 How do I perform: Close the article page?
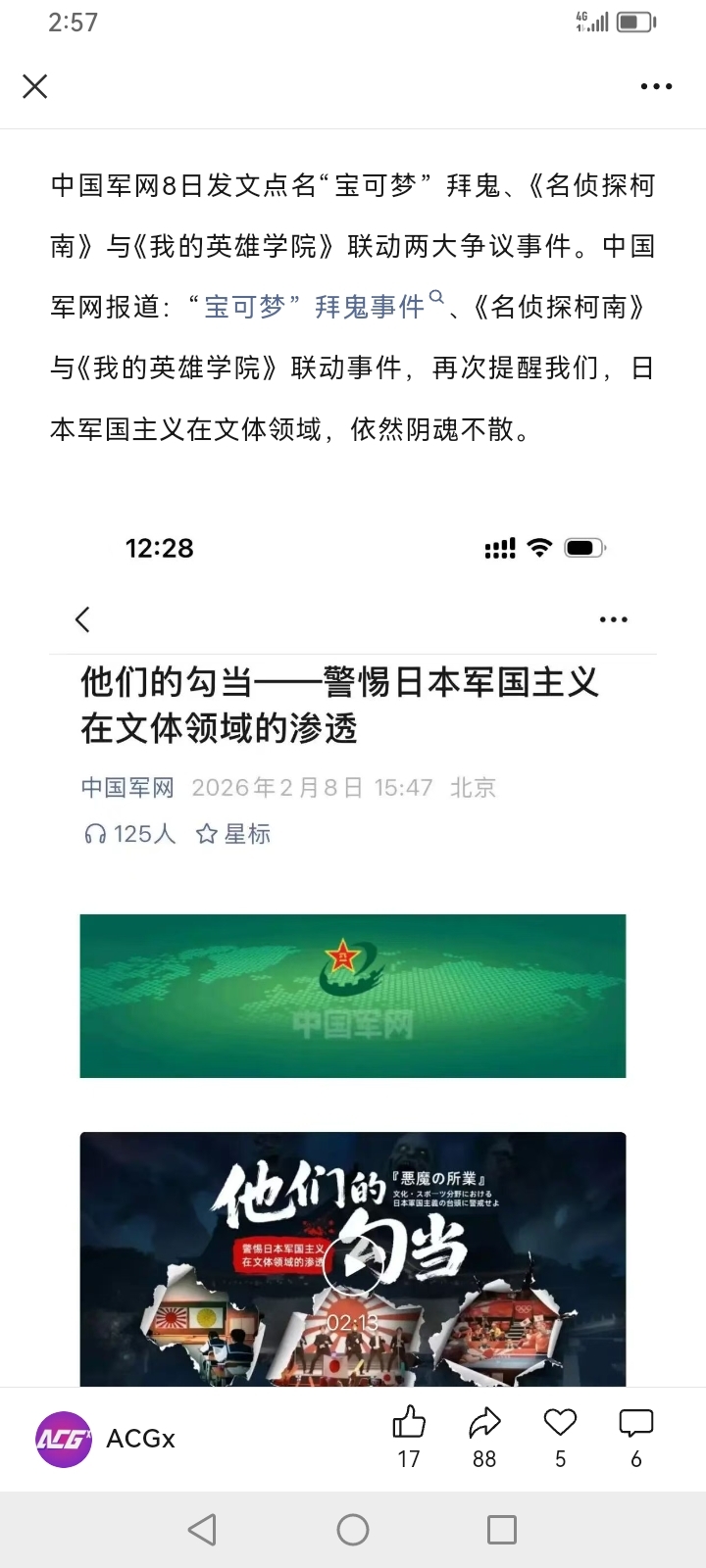35,86
